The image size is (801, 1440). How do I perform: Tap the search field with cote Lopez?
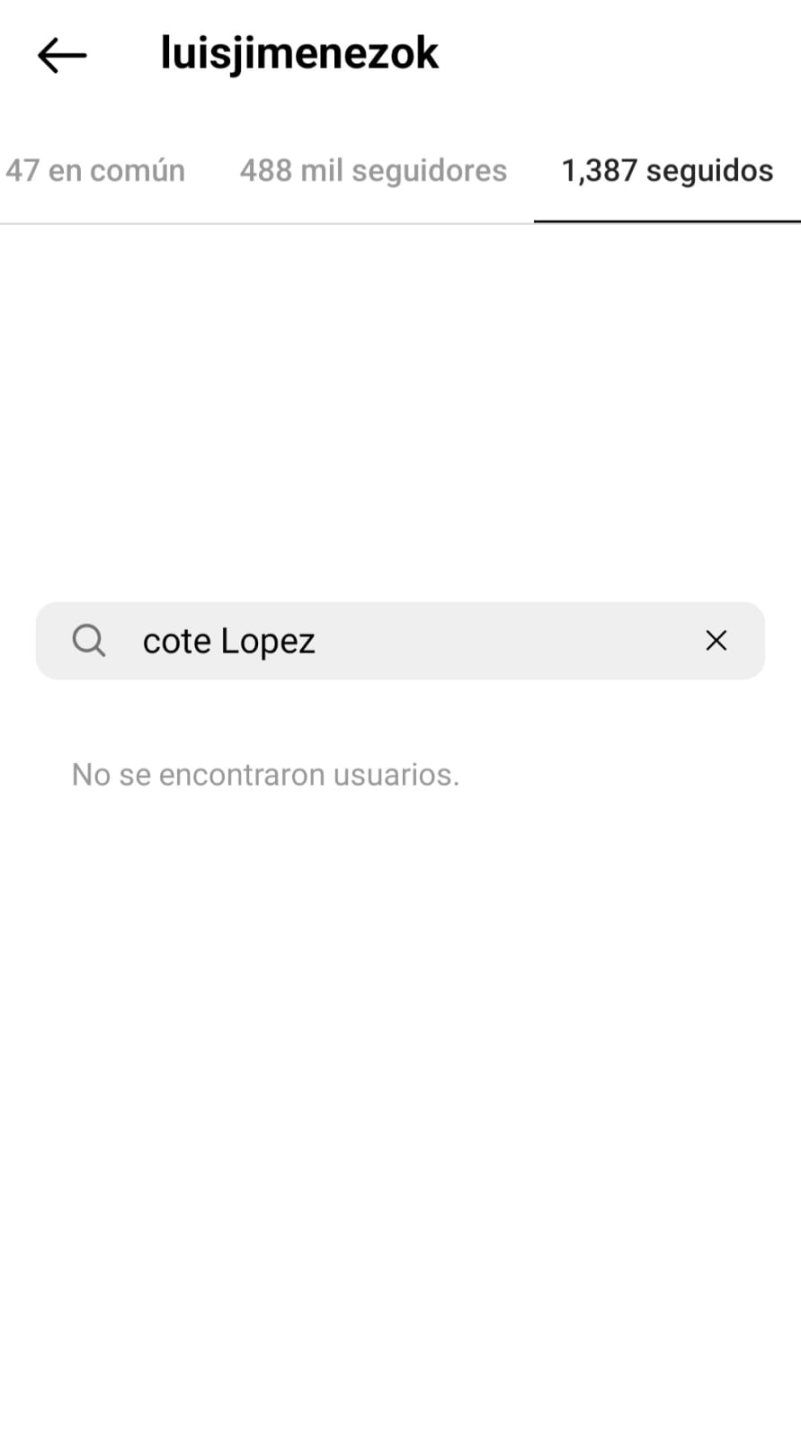400,641
